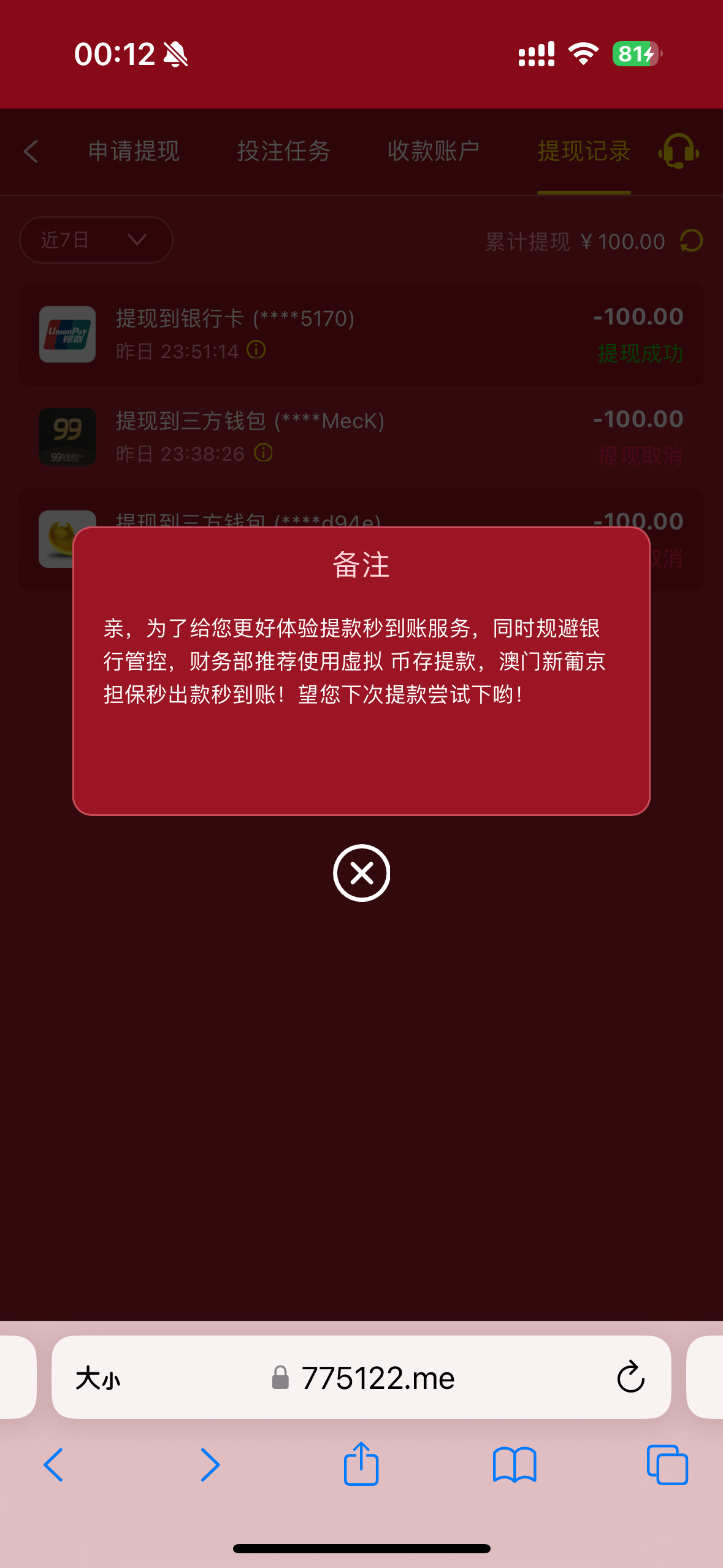Go to the previous page in Safari
This screenshot has height=1568, width=723.
pyautogui.click(x=54, y=1465)
